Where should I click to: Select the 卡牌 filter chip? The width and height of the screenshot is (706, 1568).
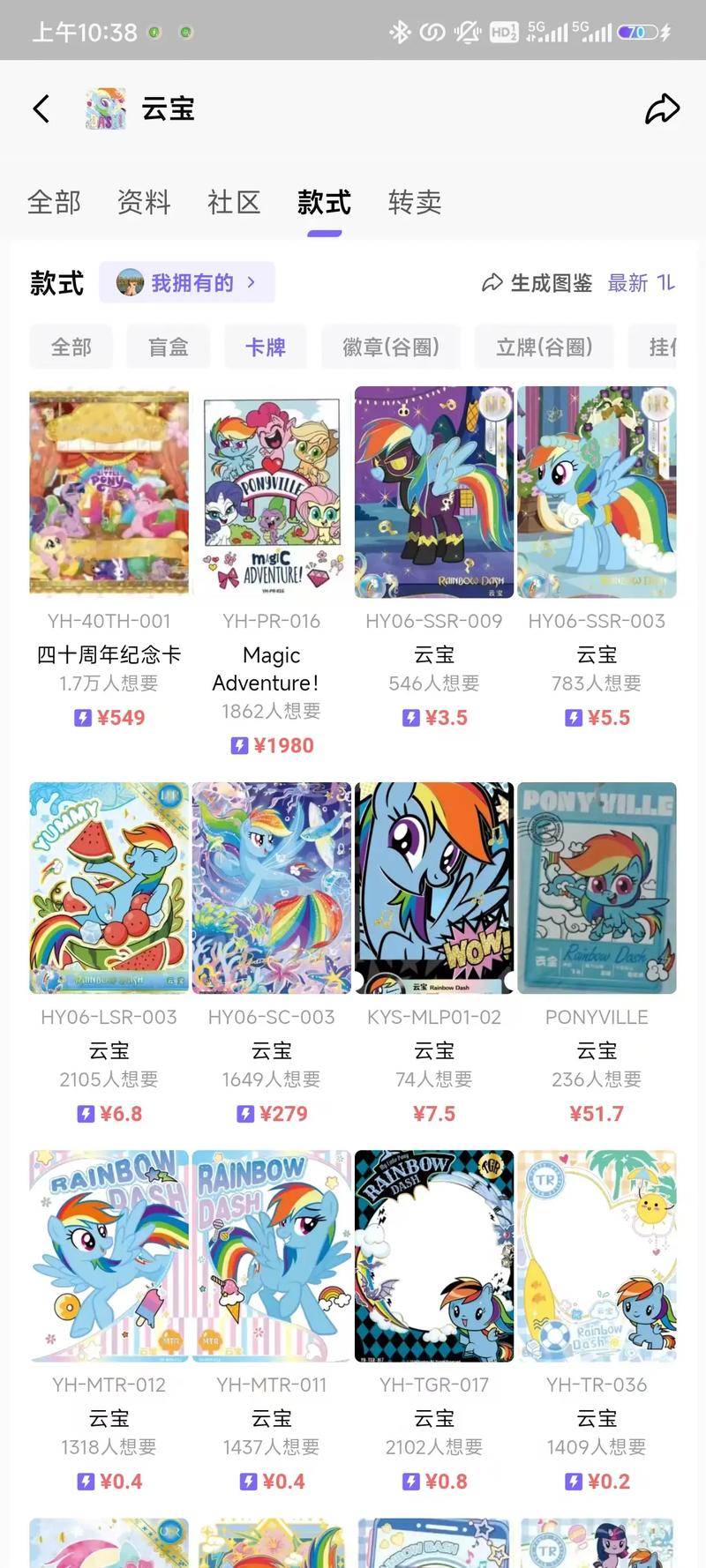tap(266, 347)
